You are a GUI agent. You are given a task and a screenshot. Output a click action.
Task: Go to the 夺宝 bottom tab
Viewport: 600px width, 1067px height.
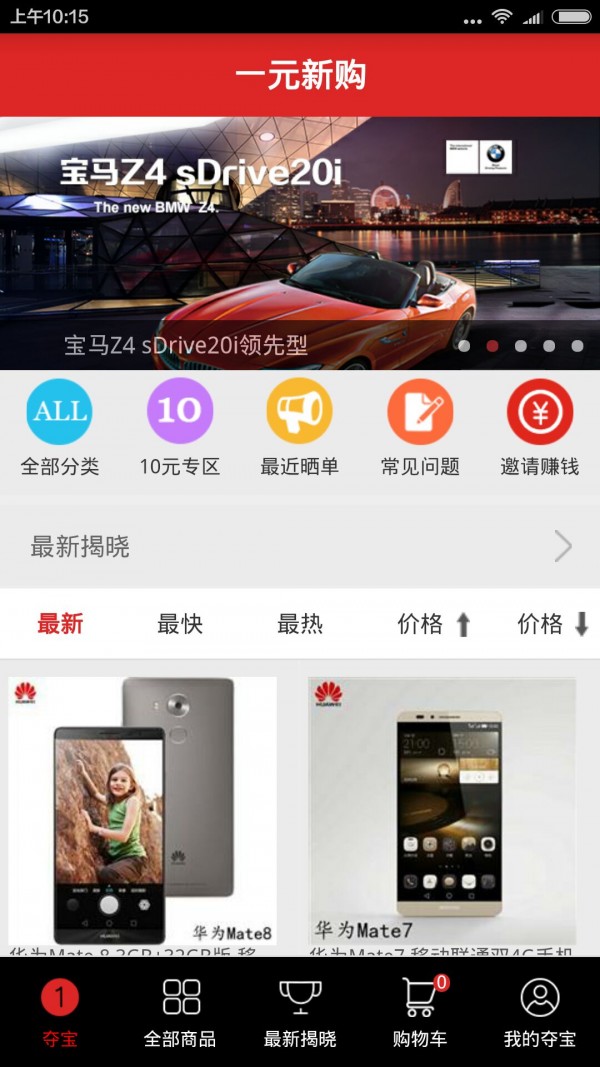point(60,1012)
